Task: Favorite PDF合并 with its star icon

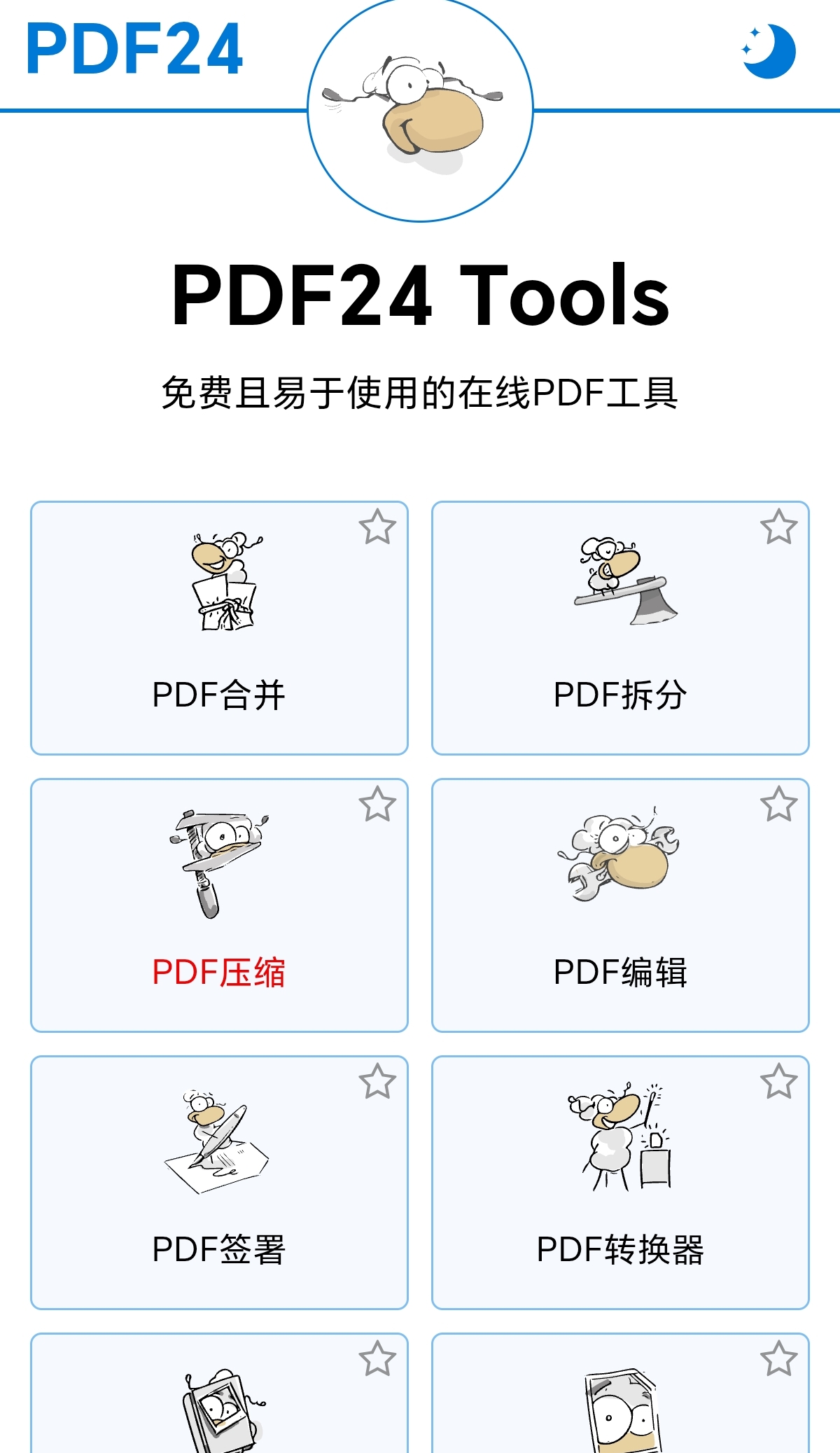Action: 377,527
